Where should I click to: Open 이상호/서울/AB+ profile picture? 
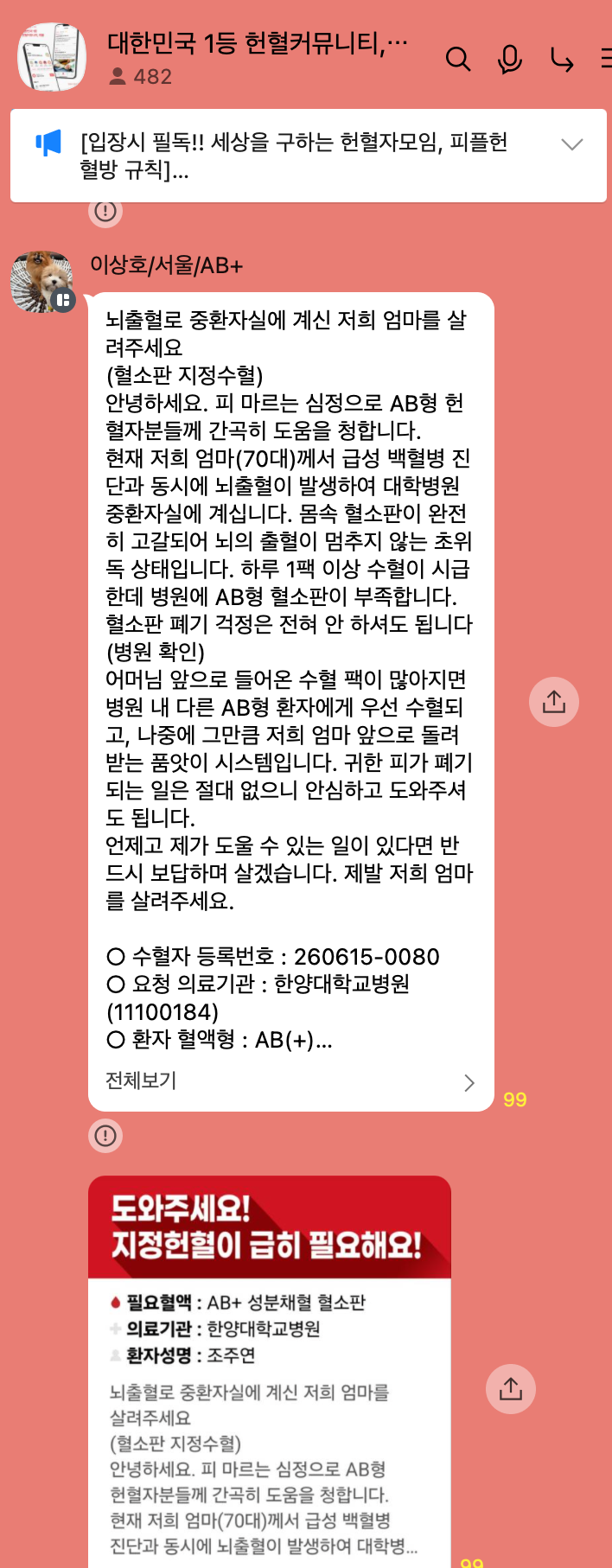41,282
